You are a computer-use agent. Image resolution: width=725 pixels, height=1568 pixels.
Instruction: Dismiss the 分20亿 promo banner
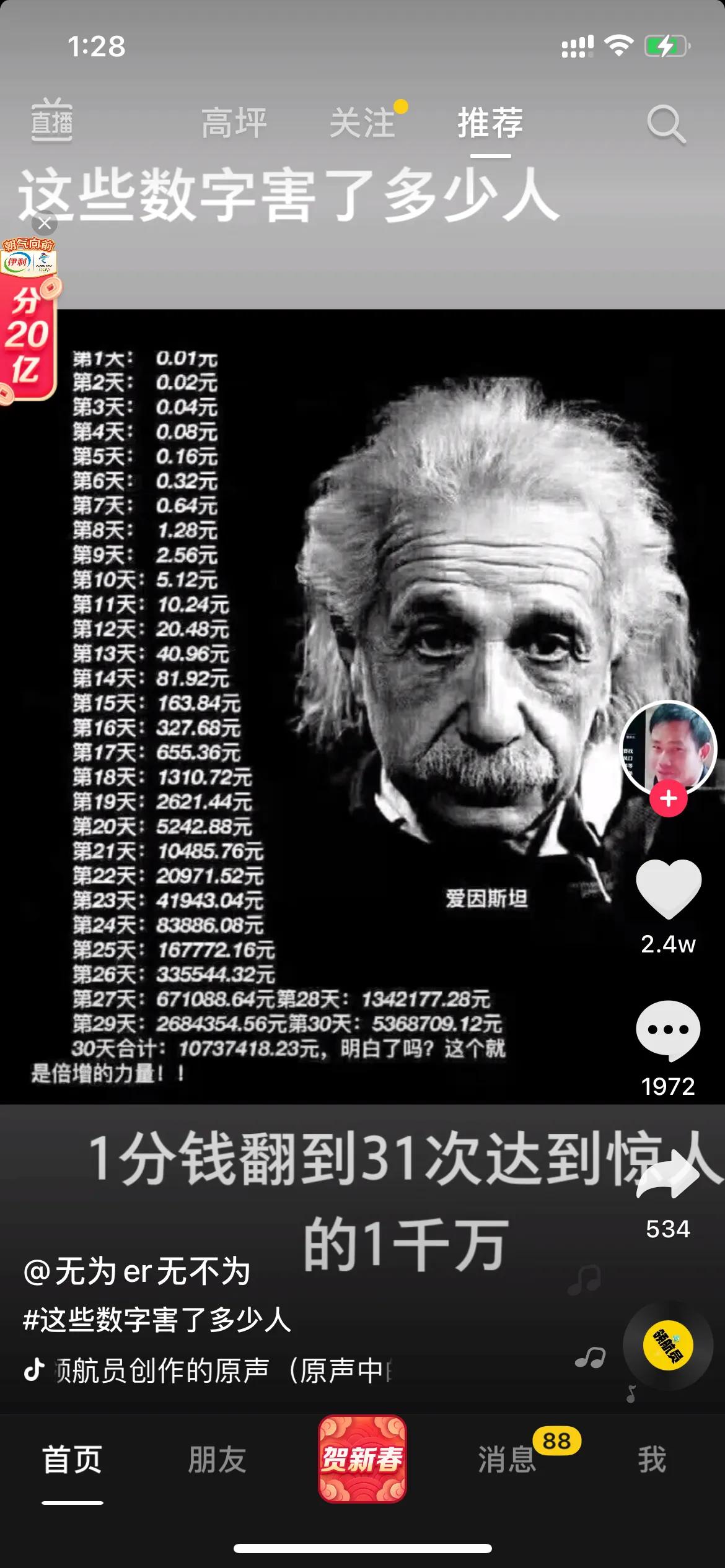(43, 224)
